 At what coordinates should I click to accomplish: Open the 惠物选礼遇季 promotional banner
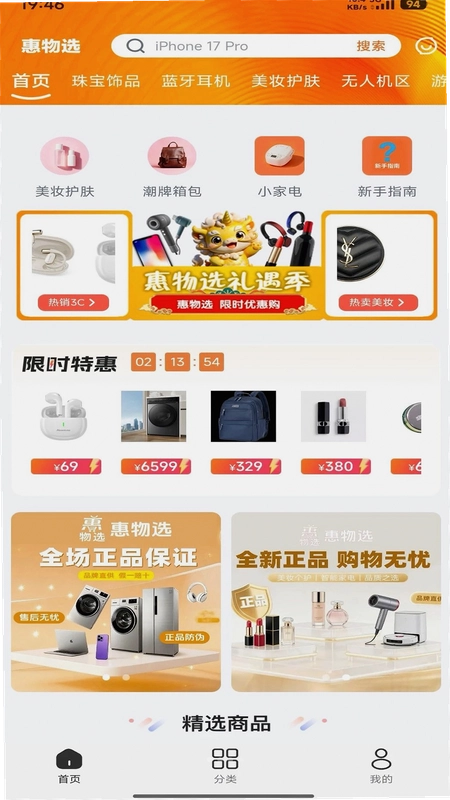pyautogui.click(x=227, y=265)
